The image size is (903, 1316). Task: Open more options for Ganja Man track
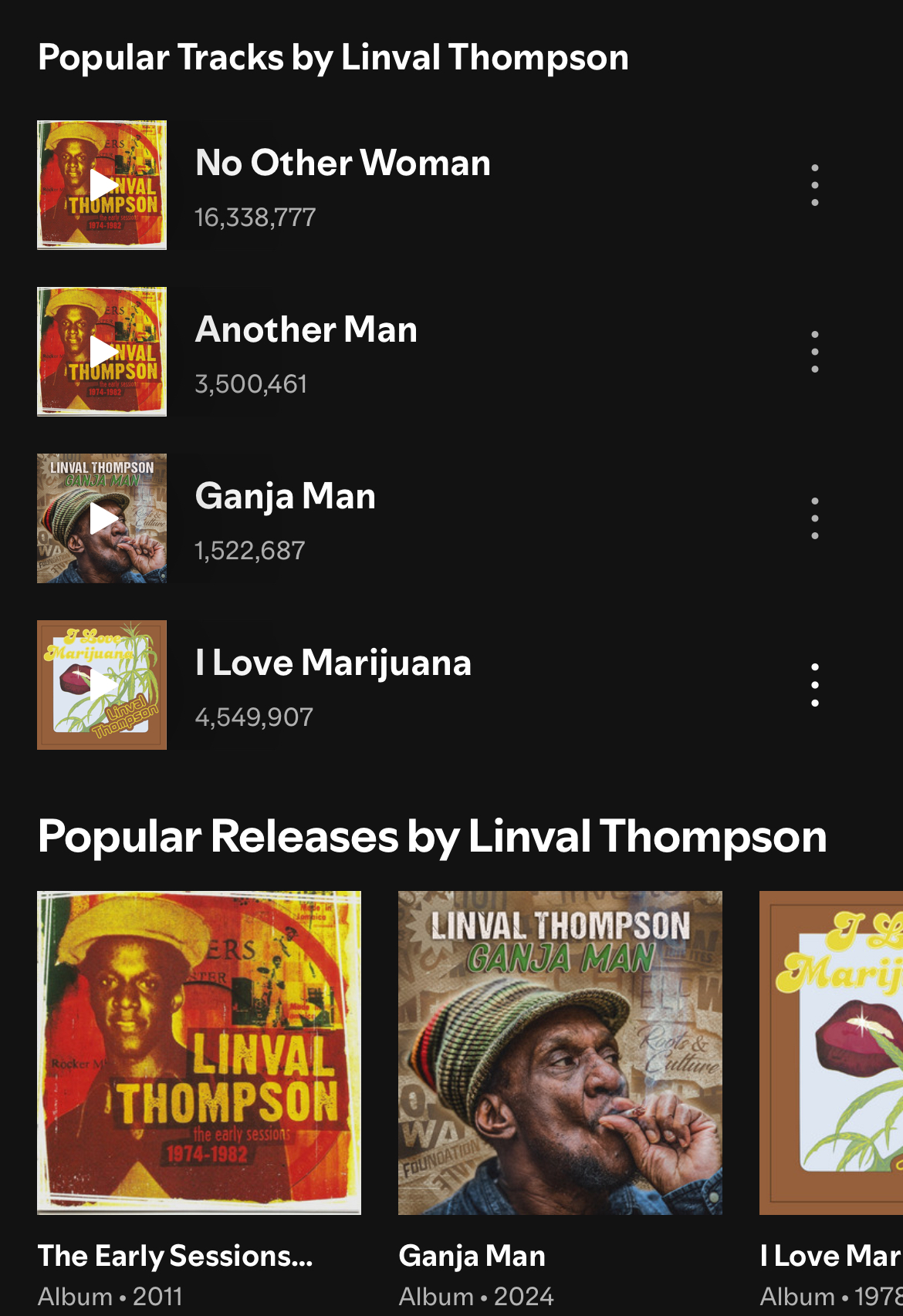[x=814, y=518]
